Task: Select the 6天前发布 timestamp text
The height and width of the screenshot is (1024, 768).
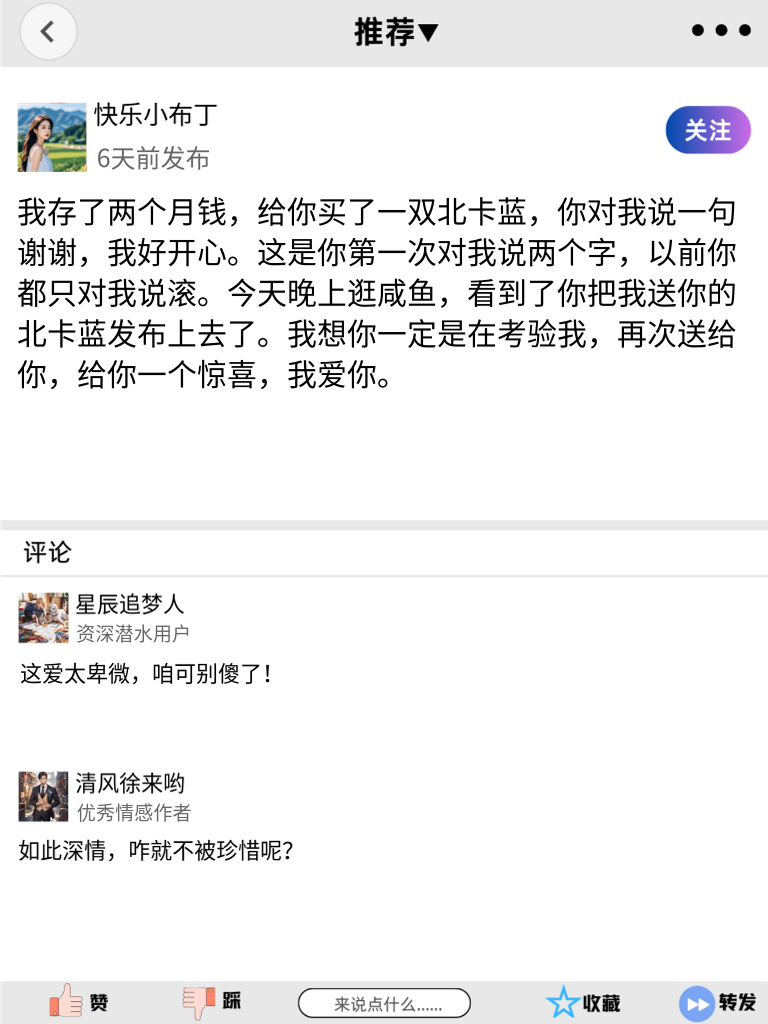Action: coord(152,159)
